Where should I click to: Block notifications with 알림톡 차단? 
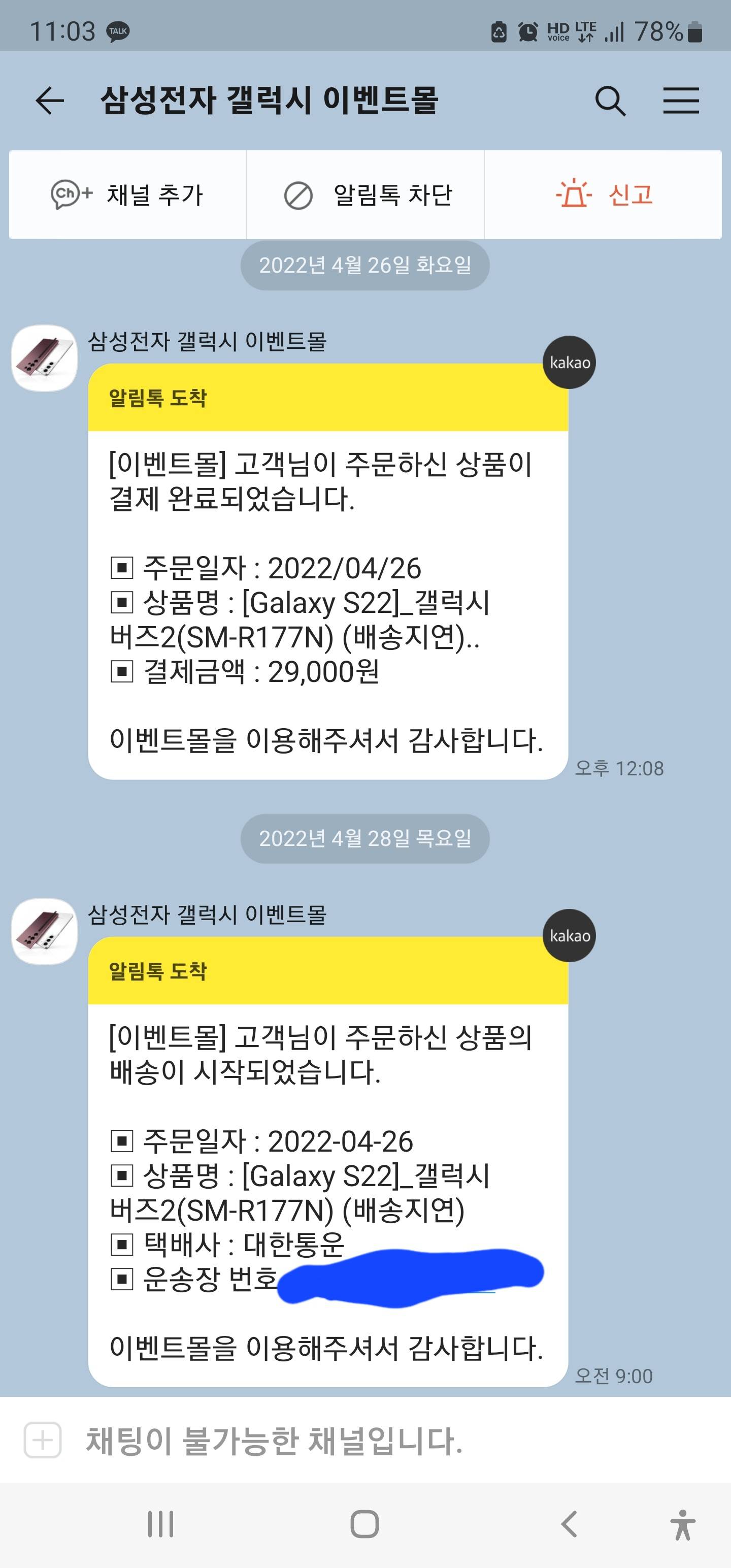click(x=365, y=195)
